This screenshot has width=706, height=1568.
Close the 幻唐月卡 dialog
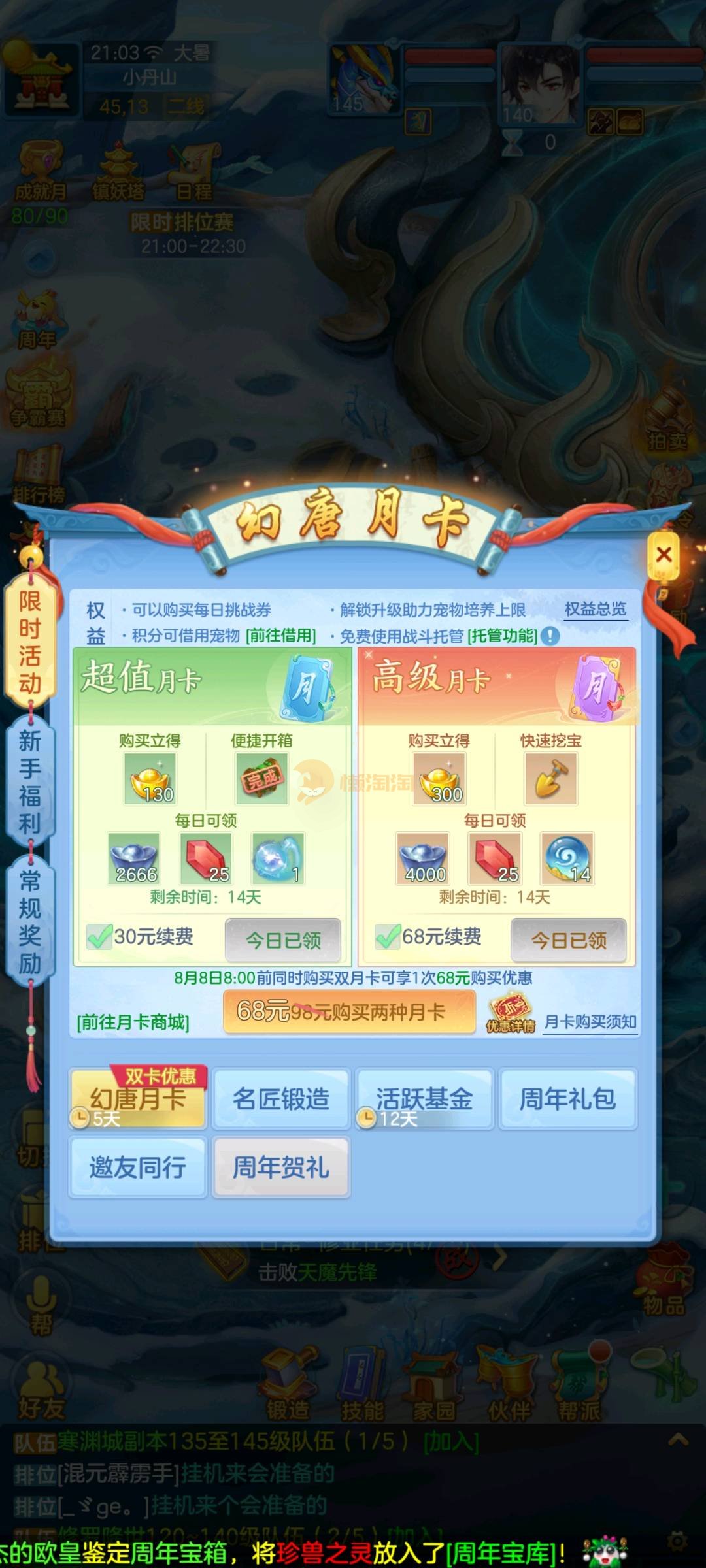pos(664,555)
